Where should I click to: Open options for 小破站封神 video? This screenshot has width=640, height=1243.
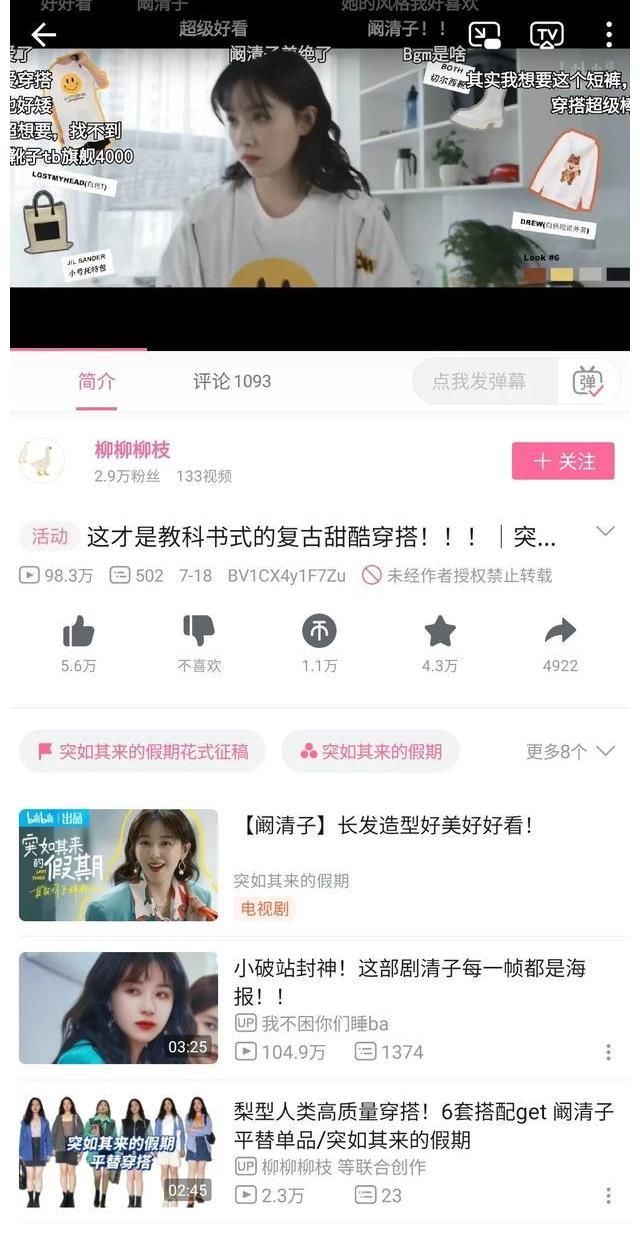608,1052
